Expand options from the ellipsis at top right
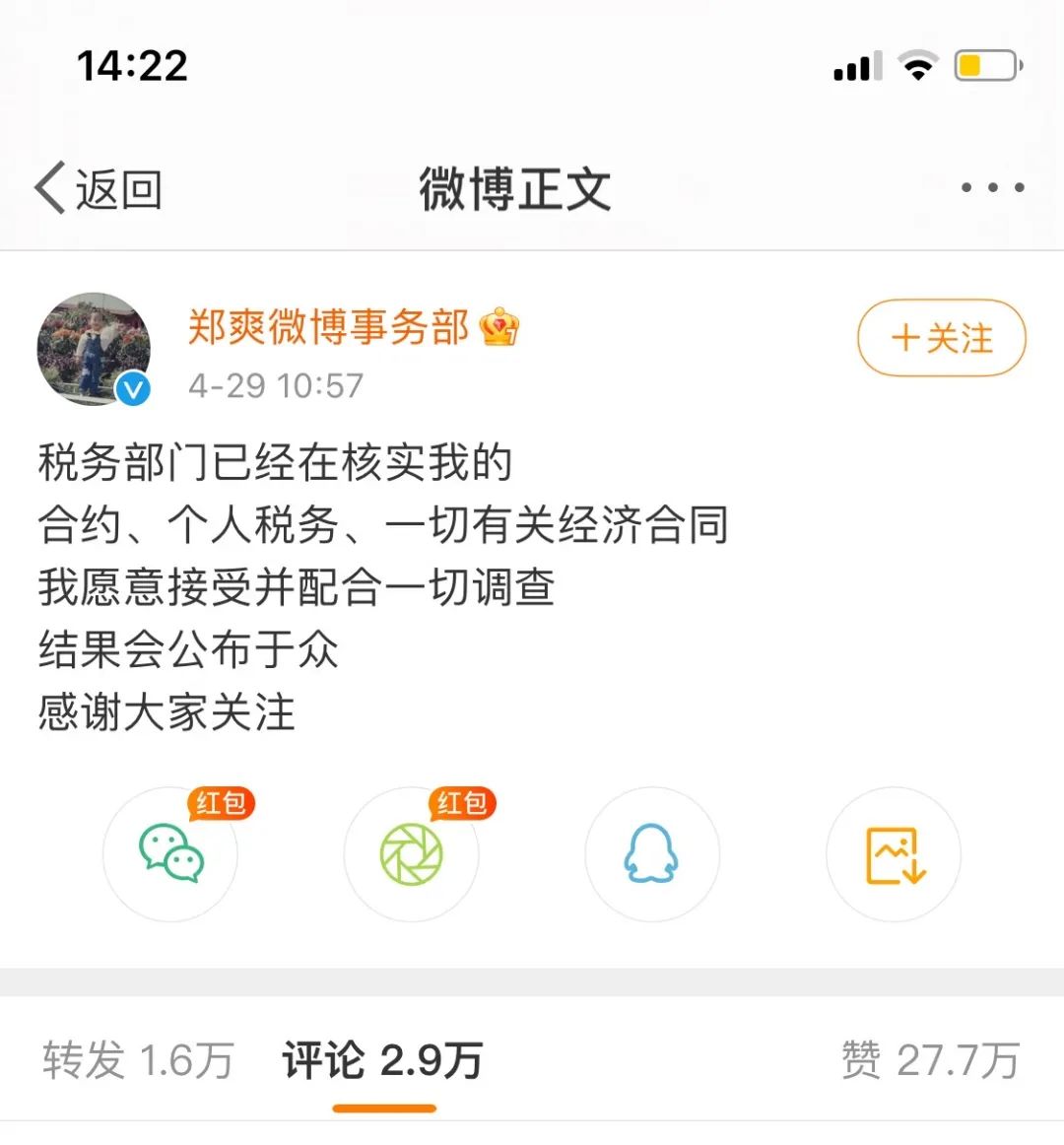Image resolution: width=1064 pixels, height=1145 pixels. pyautogui.click(x=991, y=187)
